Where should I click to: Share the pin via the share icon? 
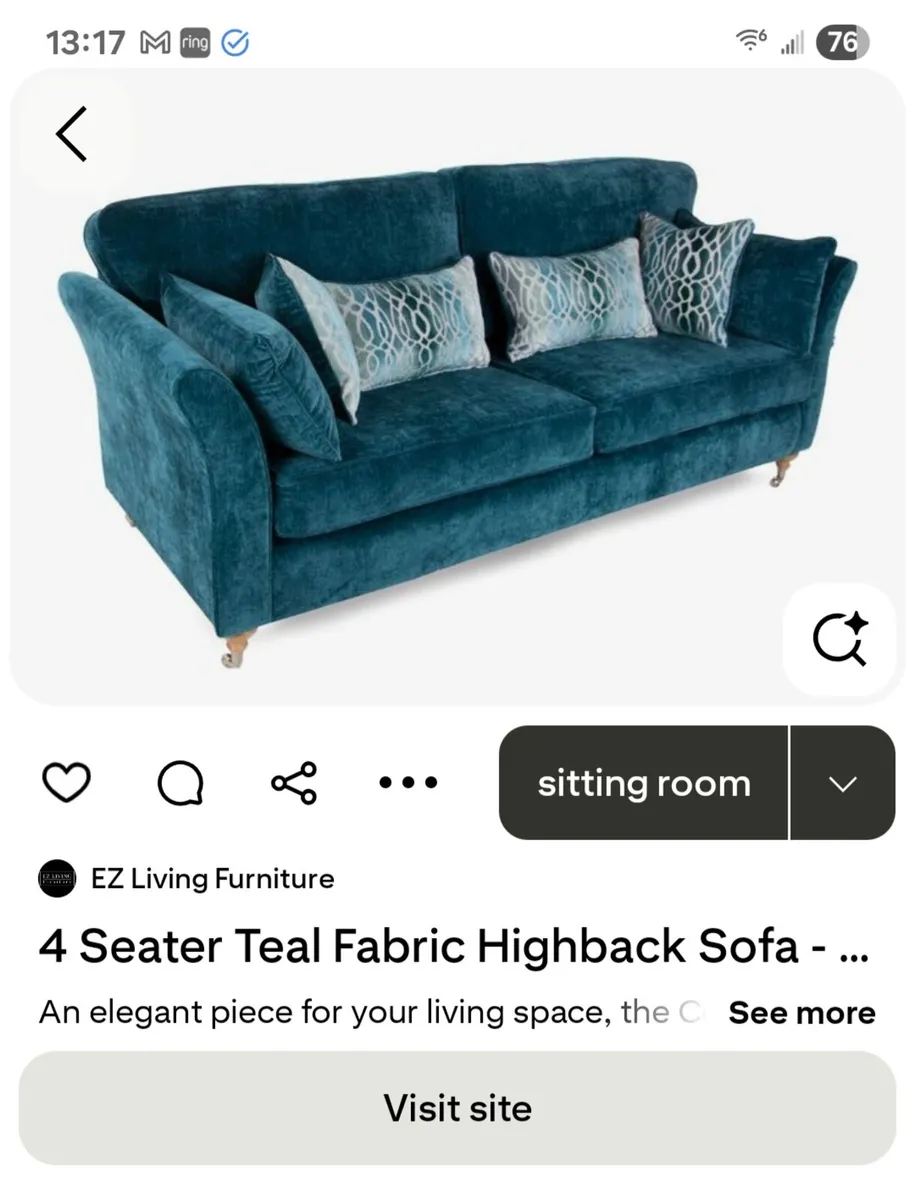pyautogui.click(x=293, y=783)
